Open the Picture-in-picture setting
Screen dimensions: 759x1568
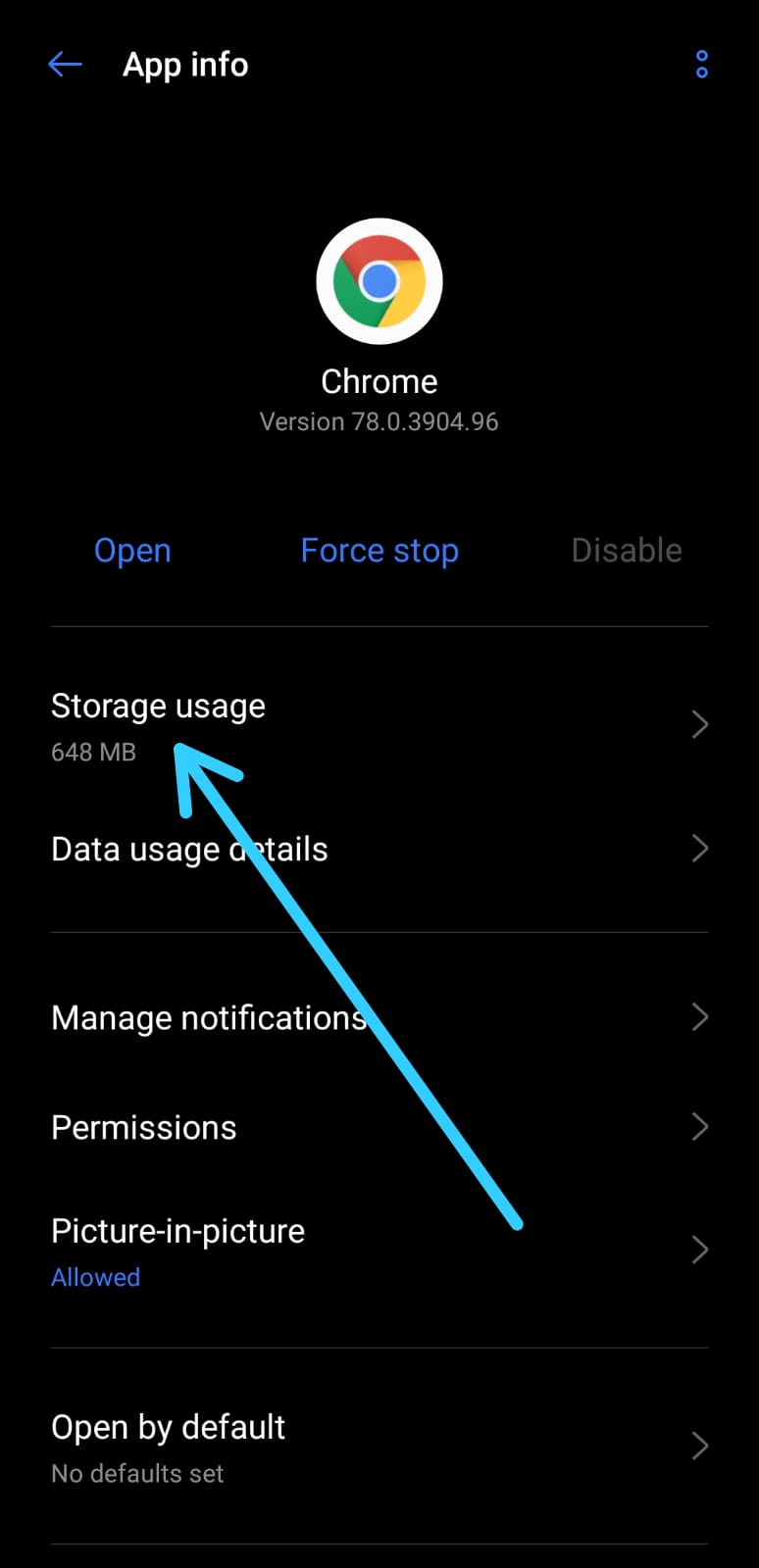pos(379,1251)
